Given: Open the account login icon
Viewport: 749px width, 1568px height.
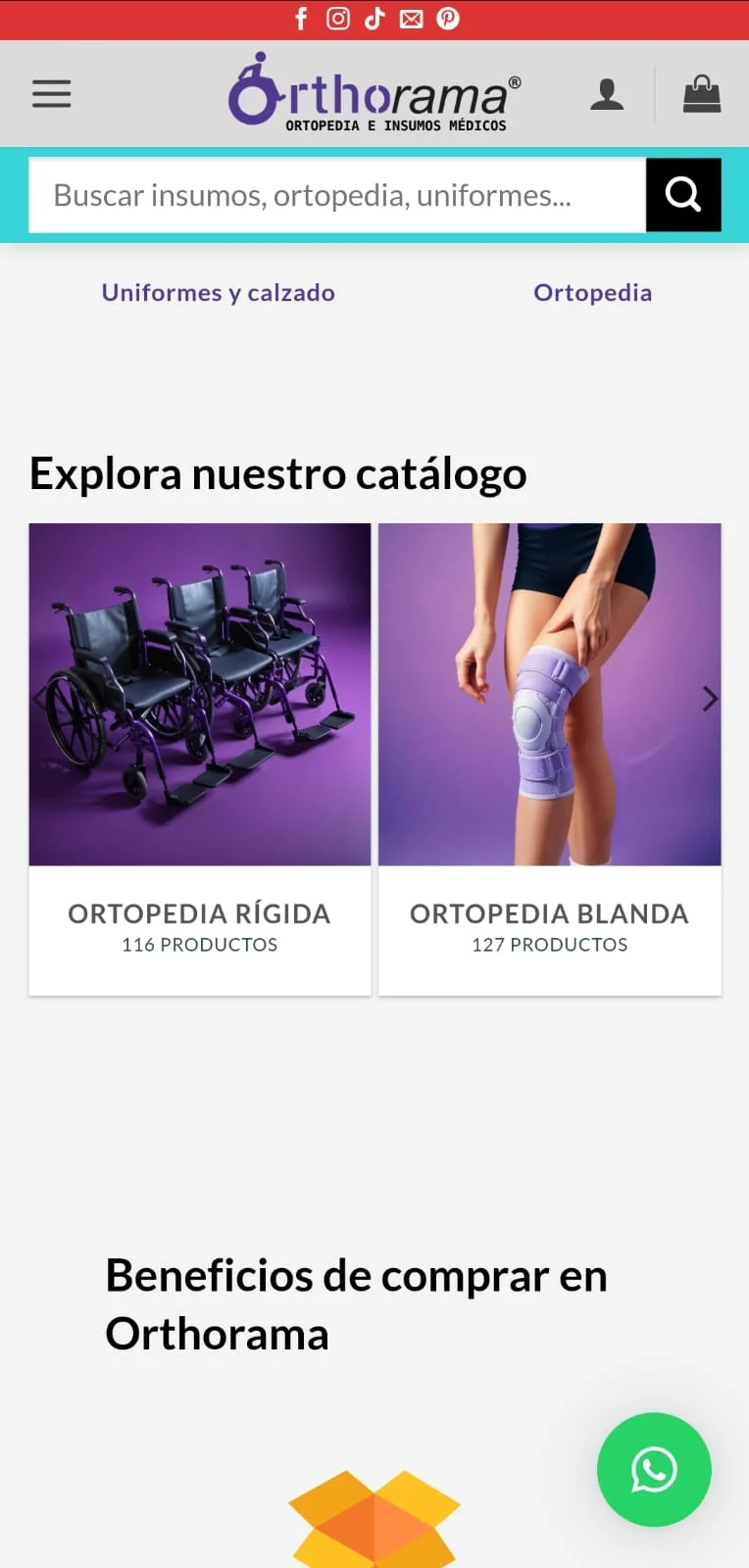Looking at the screenshot, I should pos(607,94).
